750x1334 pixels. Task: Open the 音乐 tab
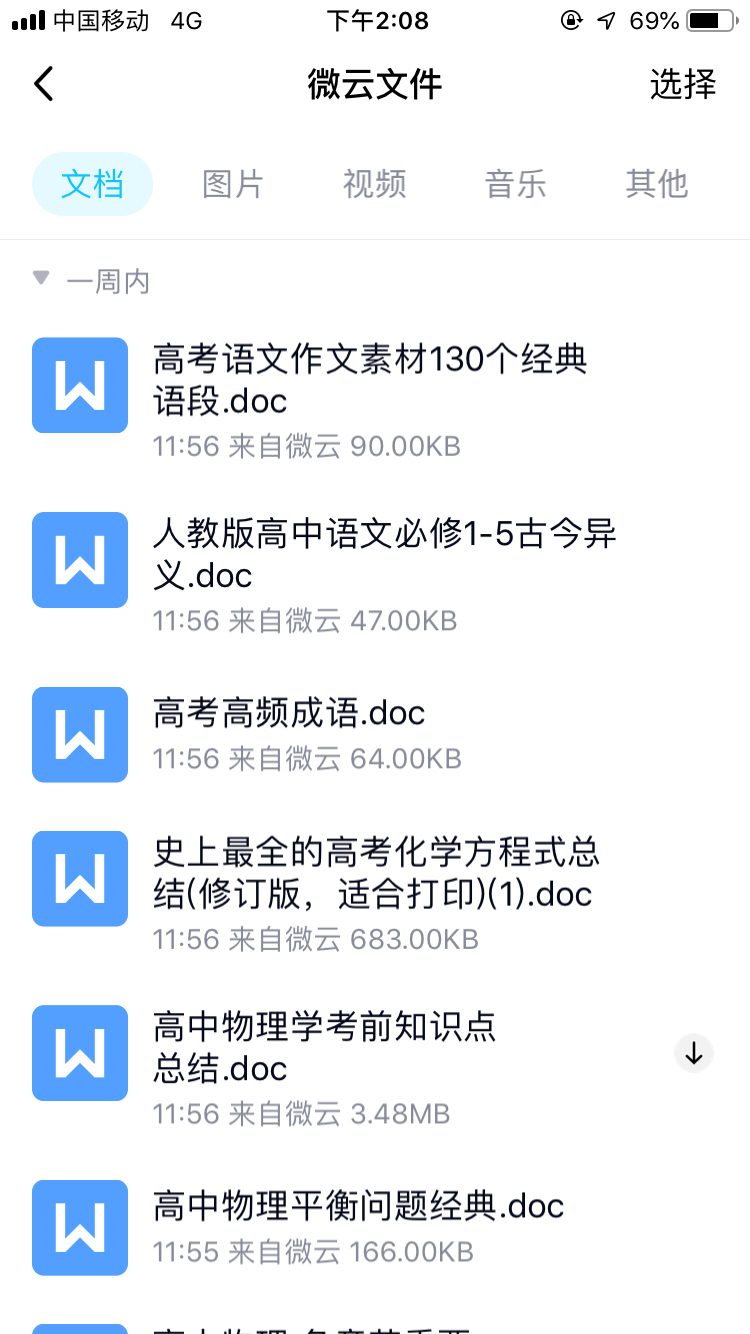click(x=516, y=184)
